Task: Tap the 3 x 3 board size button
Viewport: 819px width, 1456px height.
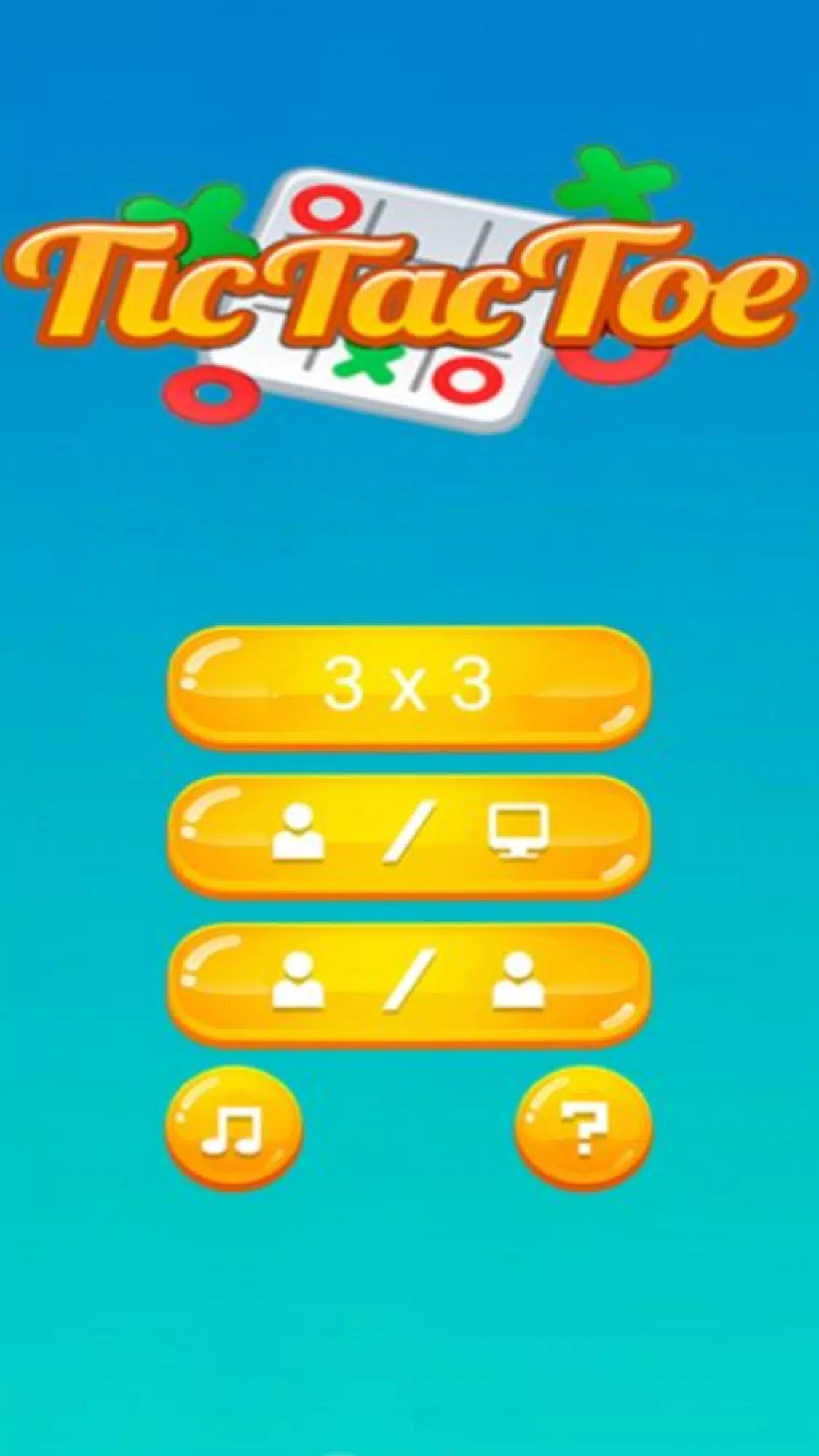Action: [x=408, y=687]
